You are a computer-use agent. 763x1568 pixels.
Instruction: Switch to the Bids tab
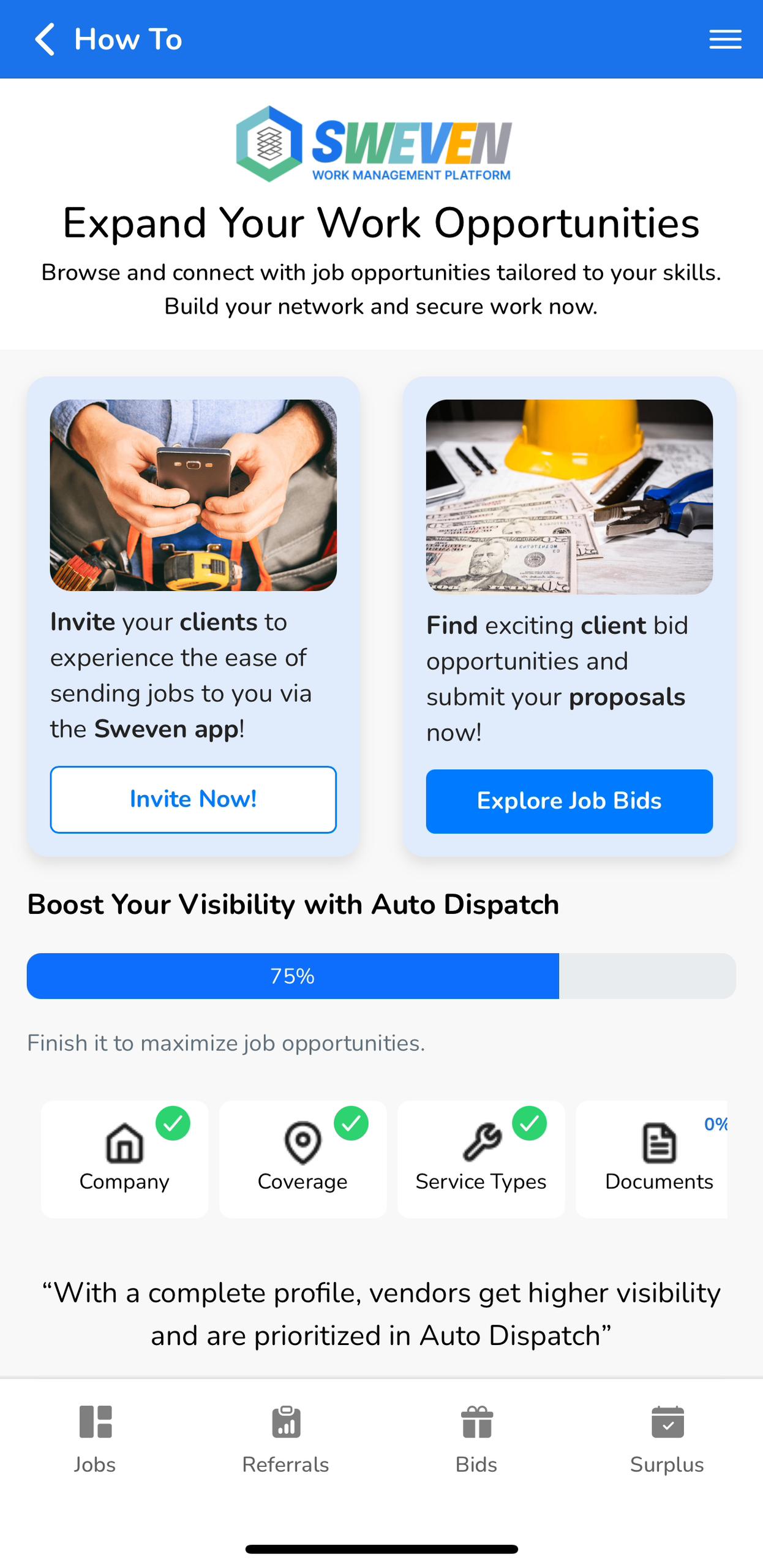[476, 1439]
